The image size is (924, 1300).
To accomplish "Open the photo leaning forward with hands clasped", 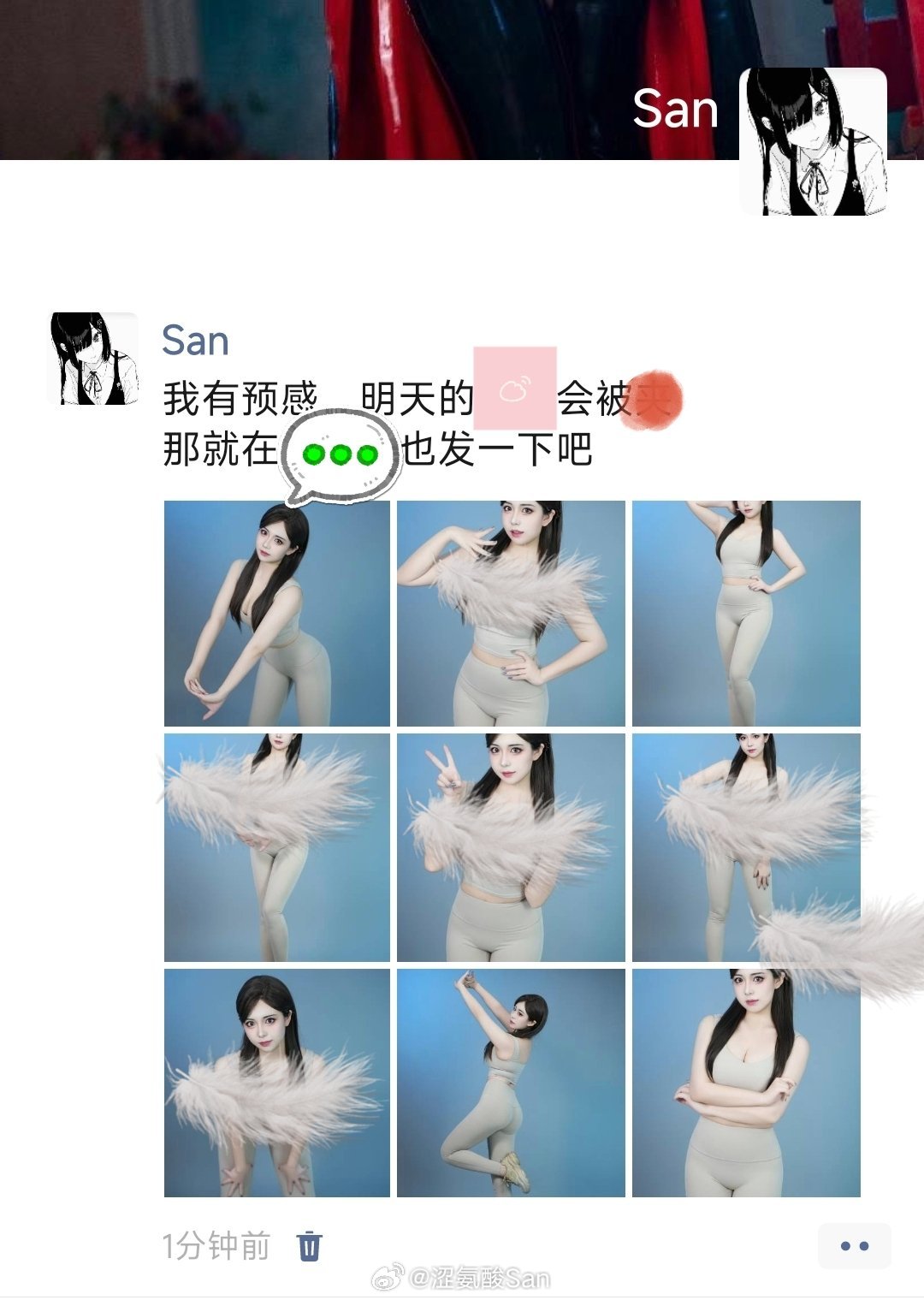I will (x=276, y=613).
